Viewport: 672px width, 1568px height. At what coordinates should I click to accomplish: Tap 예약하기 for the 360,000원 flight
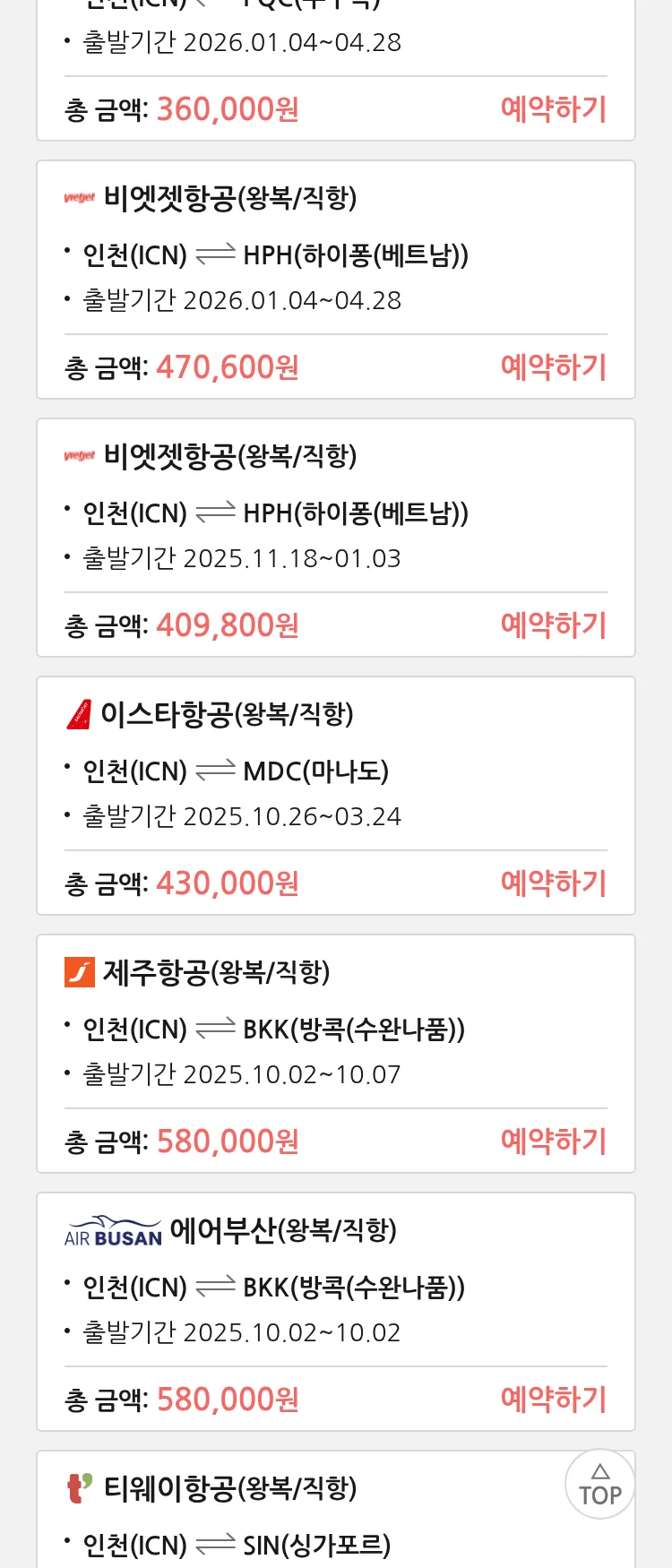(553, 109)
